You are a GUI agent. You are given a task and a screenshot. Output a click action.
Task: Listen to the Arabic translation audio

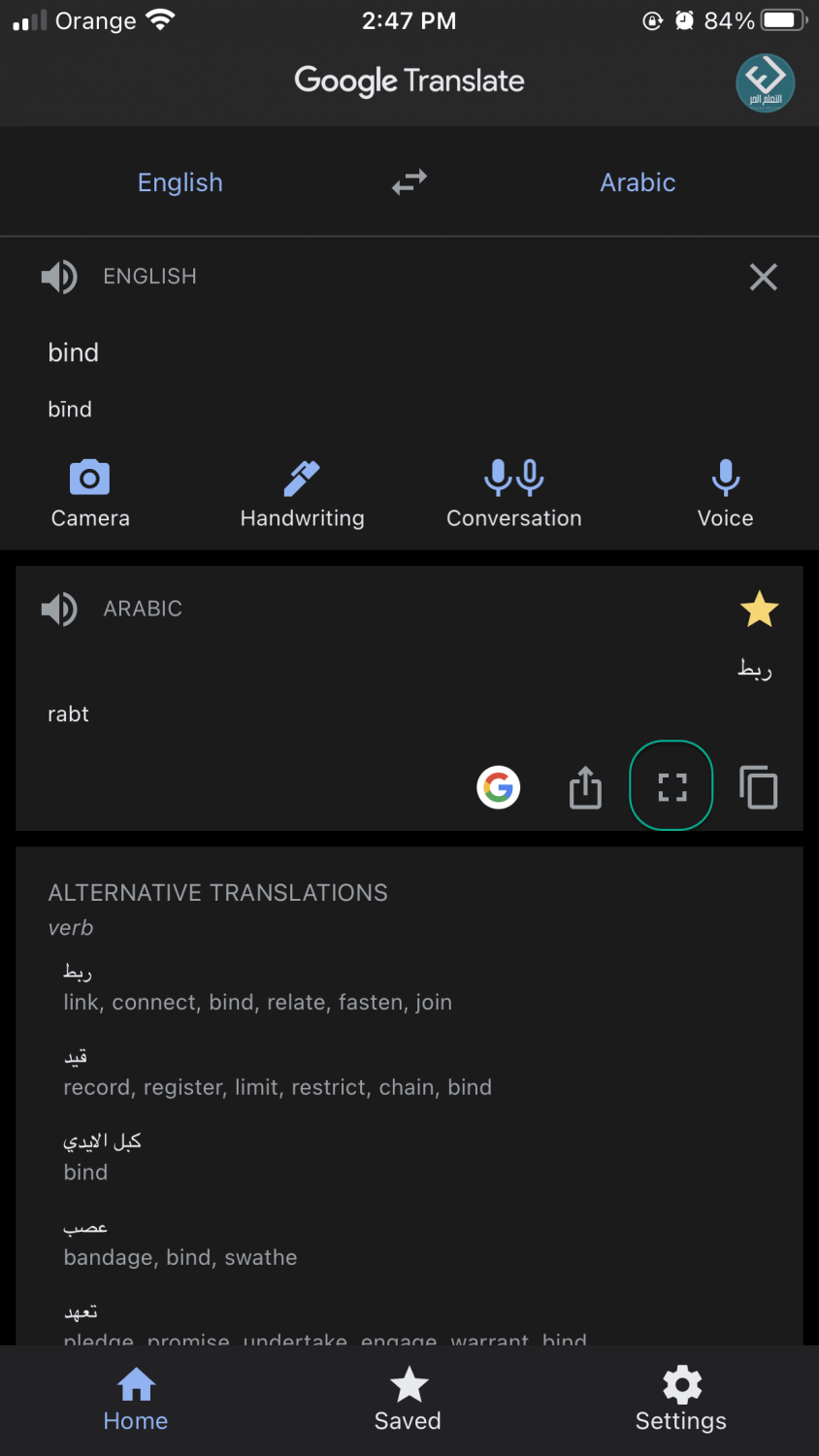(59, 609)
